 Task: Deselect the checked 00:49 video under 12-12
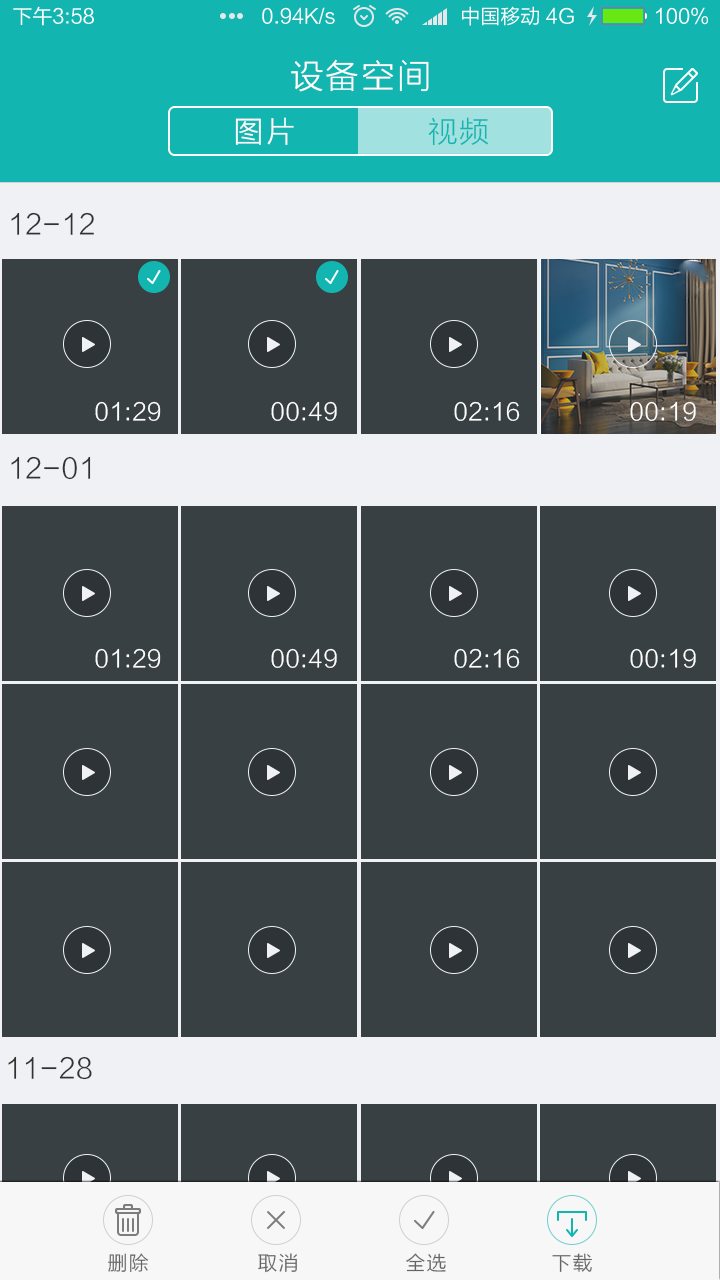(269, 346)
